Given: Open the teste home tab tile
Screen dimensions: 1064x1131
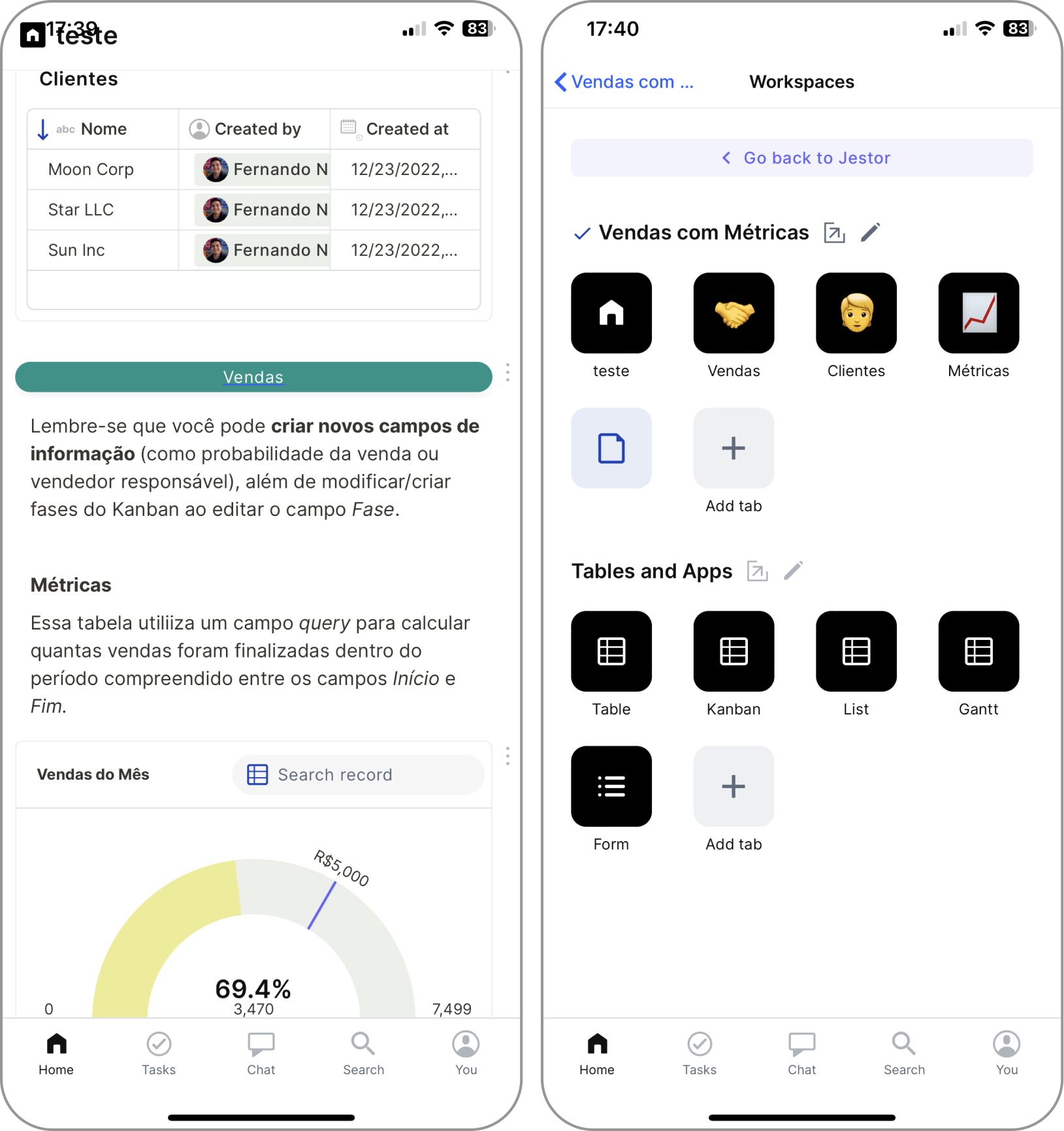Looking at the screenshot, I should tap(611, 313).
